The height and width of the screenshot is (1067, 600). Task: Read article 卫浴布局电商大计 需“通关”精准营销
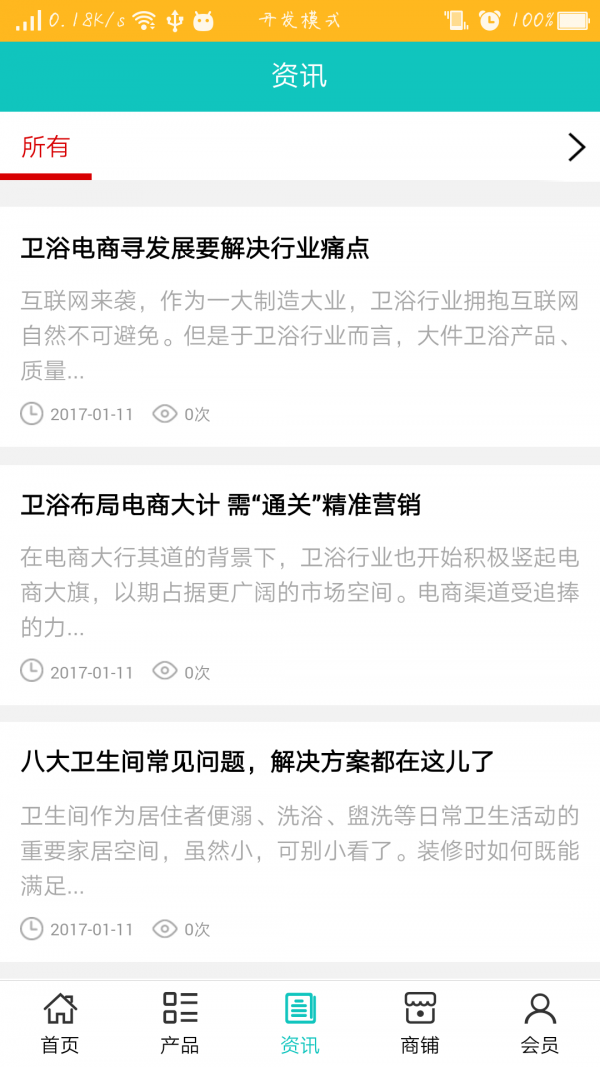[x=220, y=506]
